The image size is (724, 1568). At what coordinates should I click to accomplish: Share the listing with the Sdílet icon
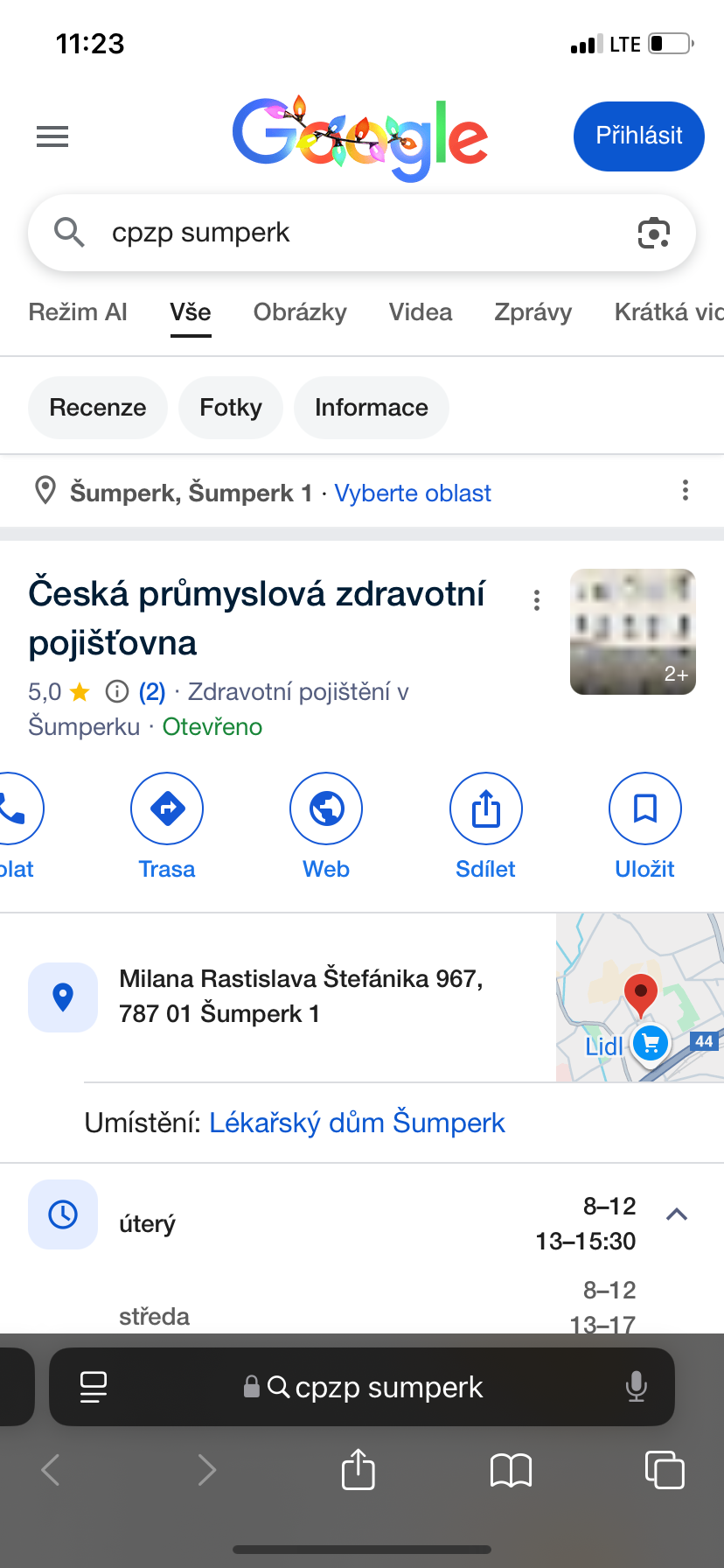(485, 808)
